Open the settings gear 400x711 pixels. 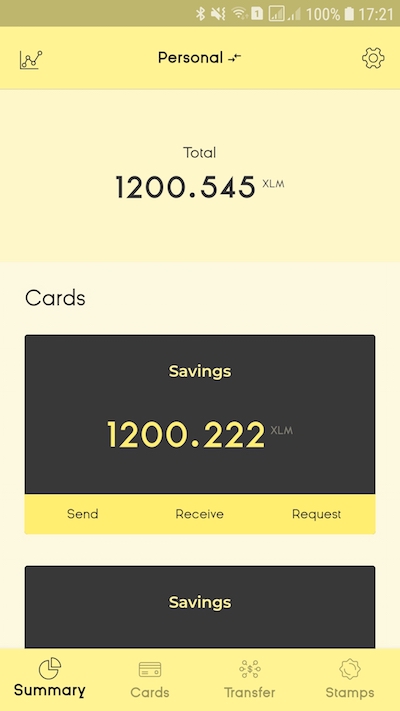(x=373, y=58)
